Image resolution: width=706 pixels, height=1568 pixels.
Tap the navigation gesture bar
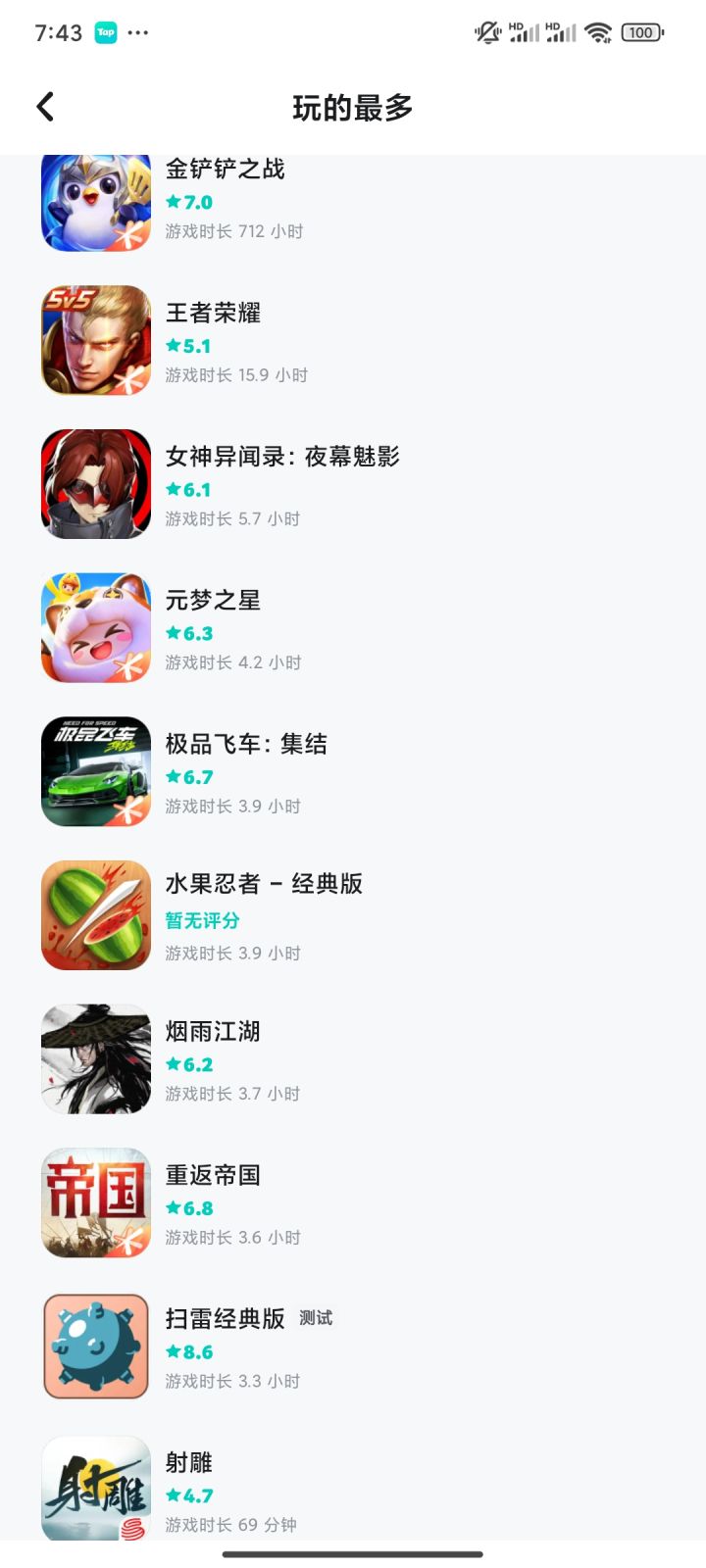coord(353,1551)
